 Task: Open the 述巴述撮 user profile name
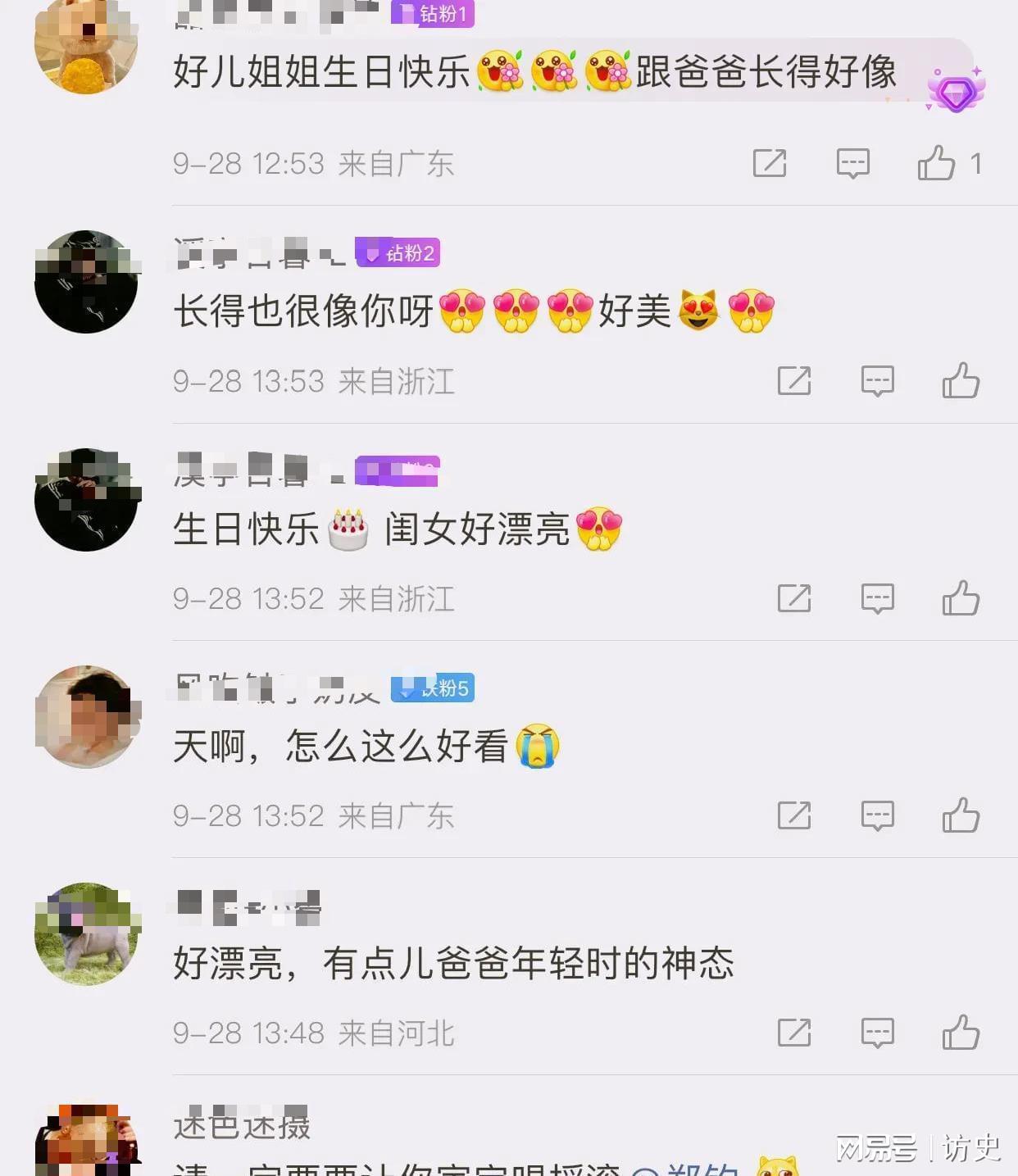pos(242,1126)
